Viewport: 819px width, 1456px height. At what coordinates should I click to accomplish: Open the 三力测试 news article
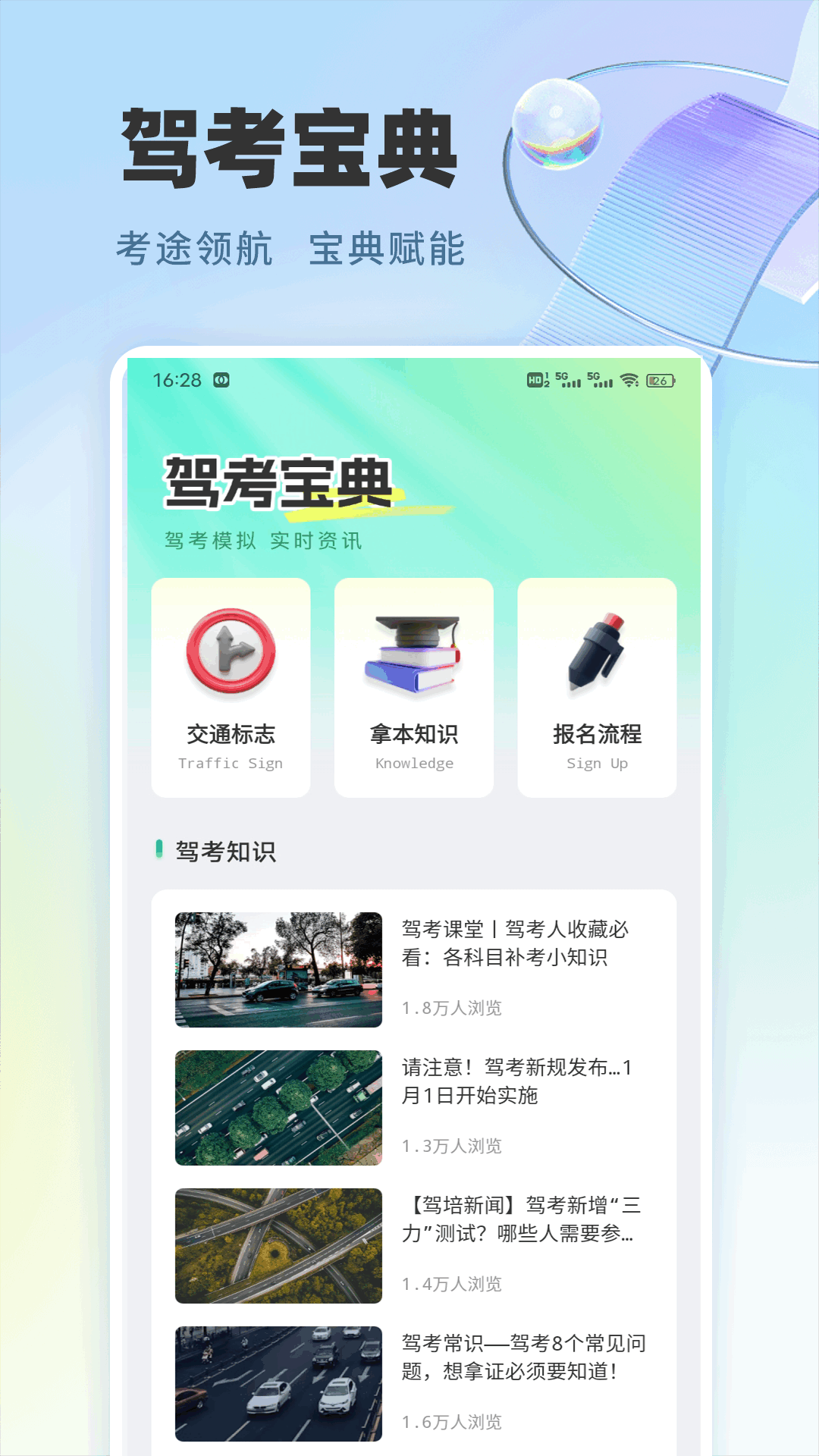click(x=519, y=1225)
